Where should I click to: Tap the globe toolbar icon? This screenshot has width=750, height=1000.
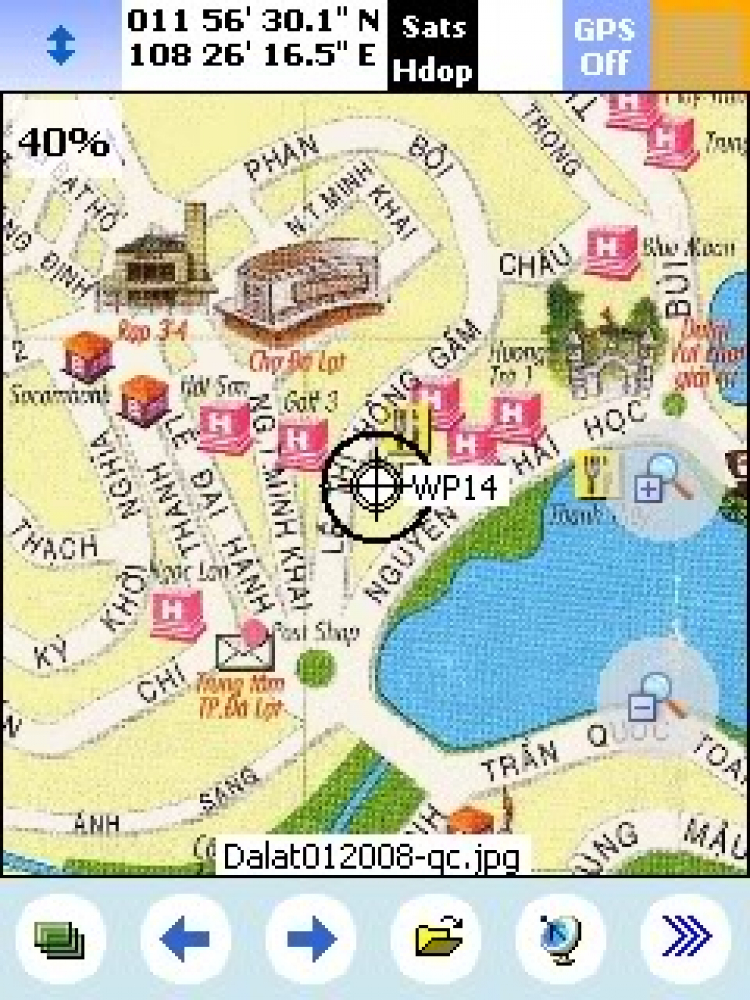560,939
